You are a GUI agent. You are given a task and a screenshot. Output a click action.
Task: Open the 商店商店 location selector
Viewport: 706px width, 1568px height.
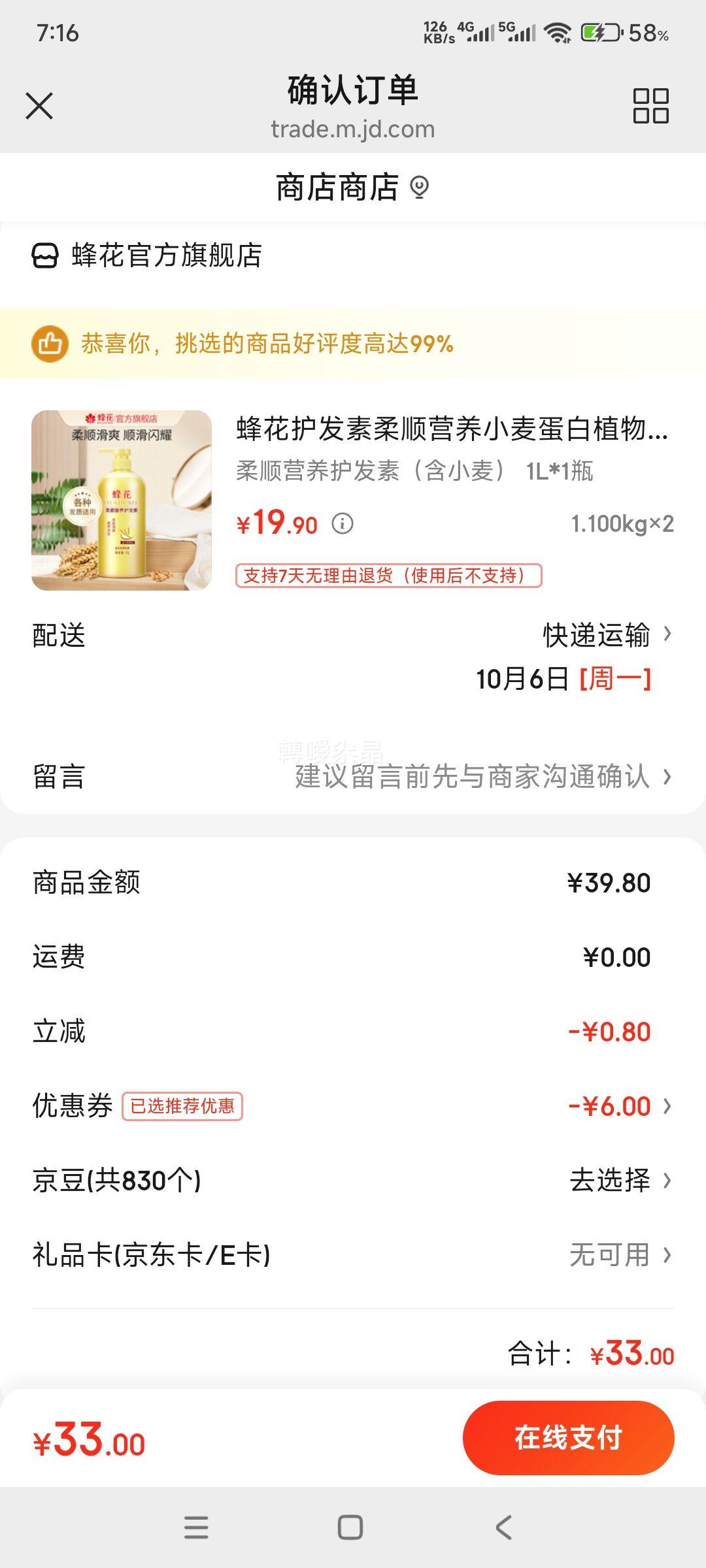353,188
